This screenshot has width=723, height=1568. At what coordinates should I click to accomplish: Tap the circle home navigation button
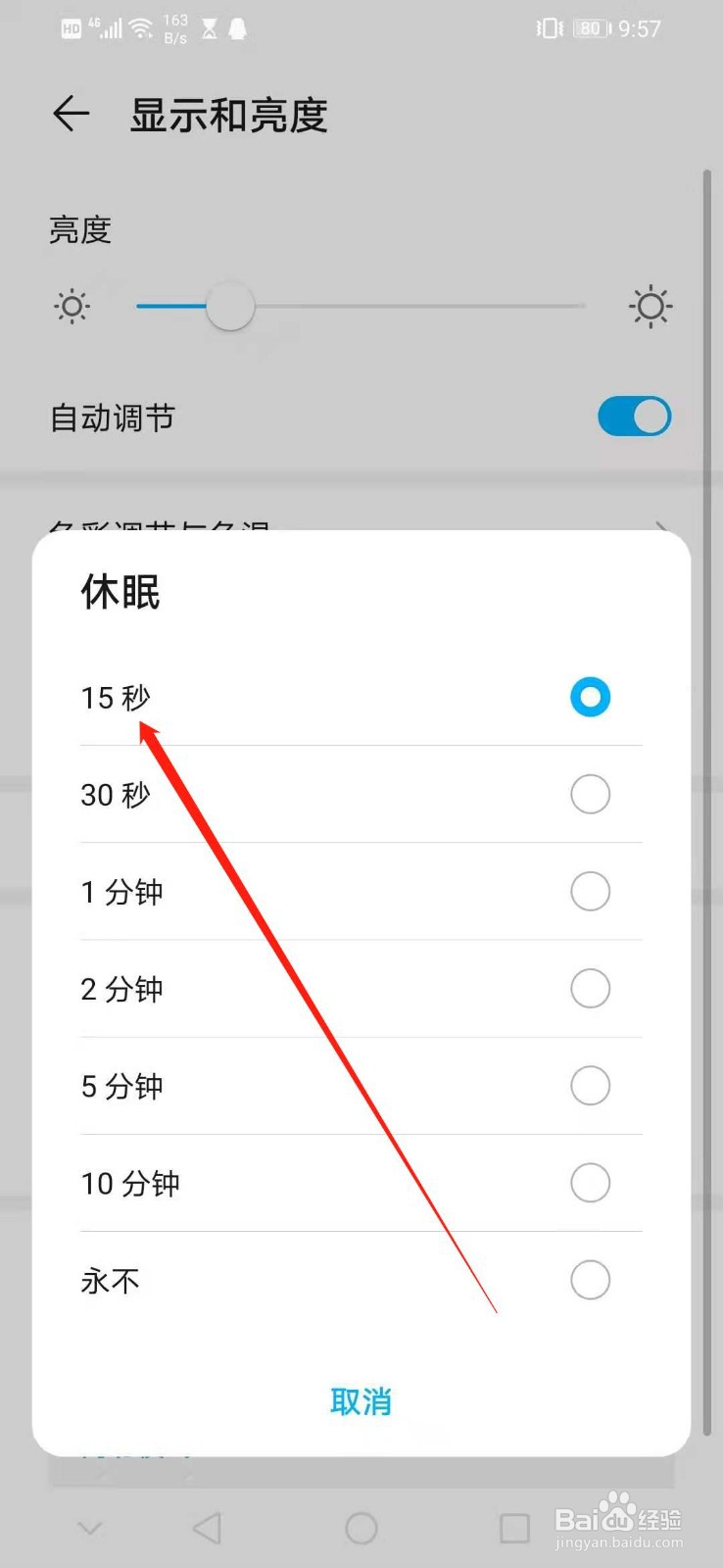(x=361, y=1527)
